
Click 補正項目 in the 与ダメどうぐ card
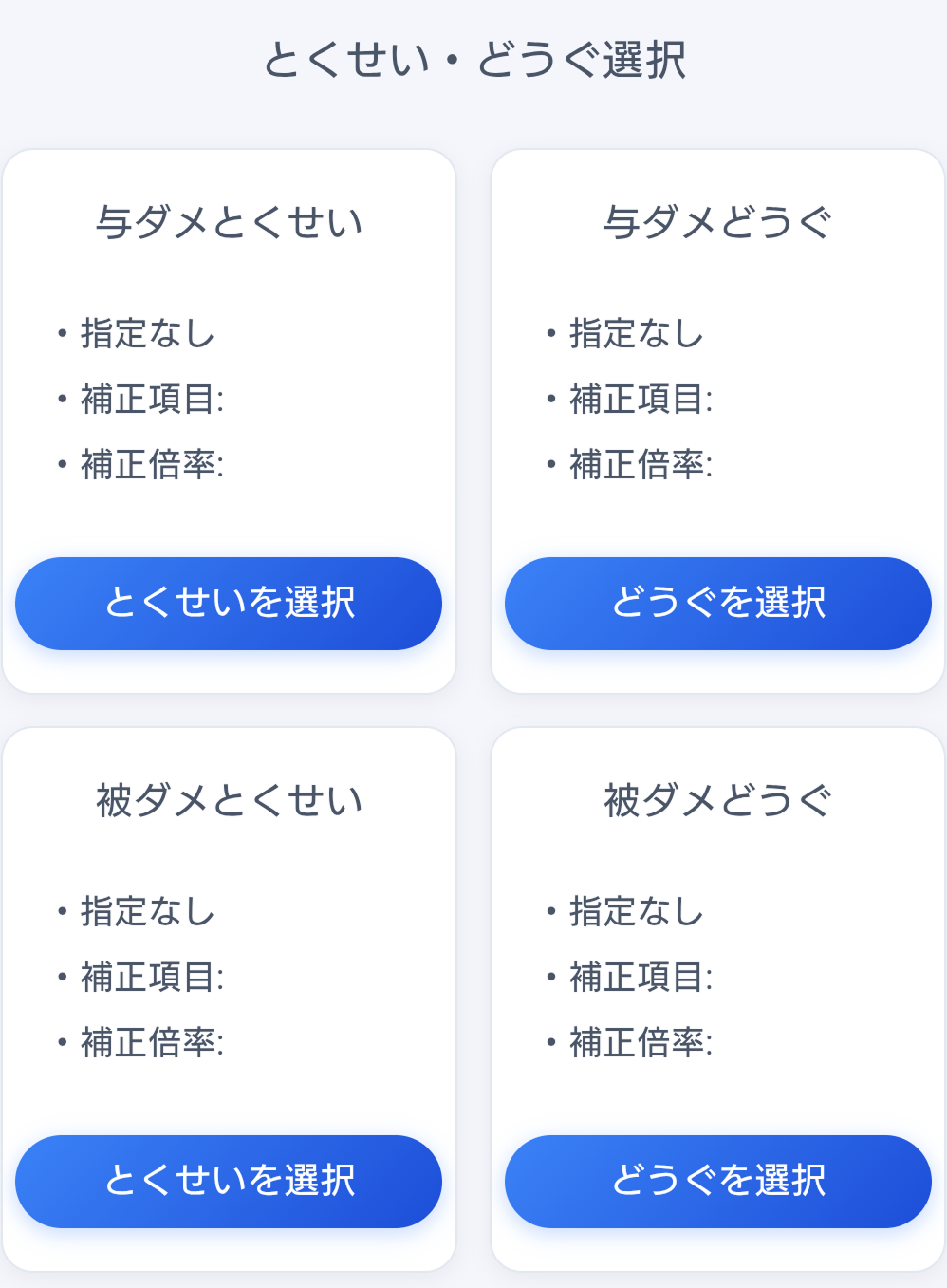pyautogui.click(x=639, y=400)
